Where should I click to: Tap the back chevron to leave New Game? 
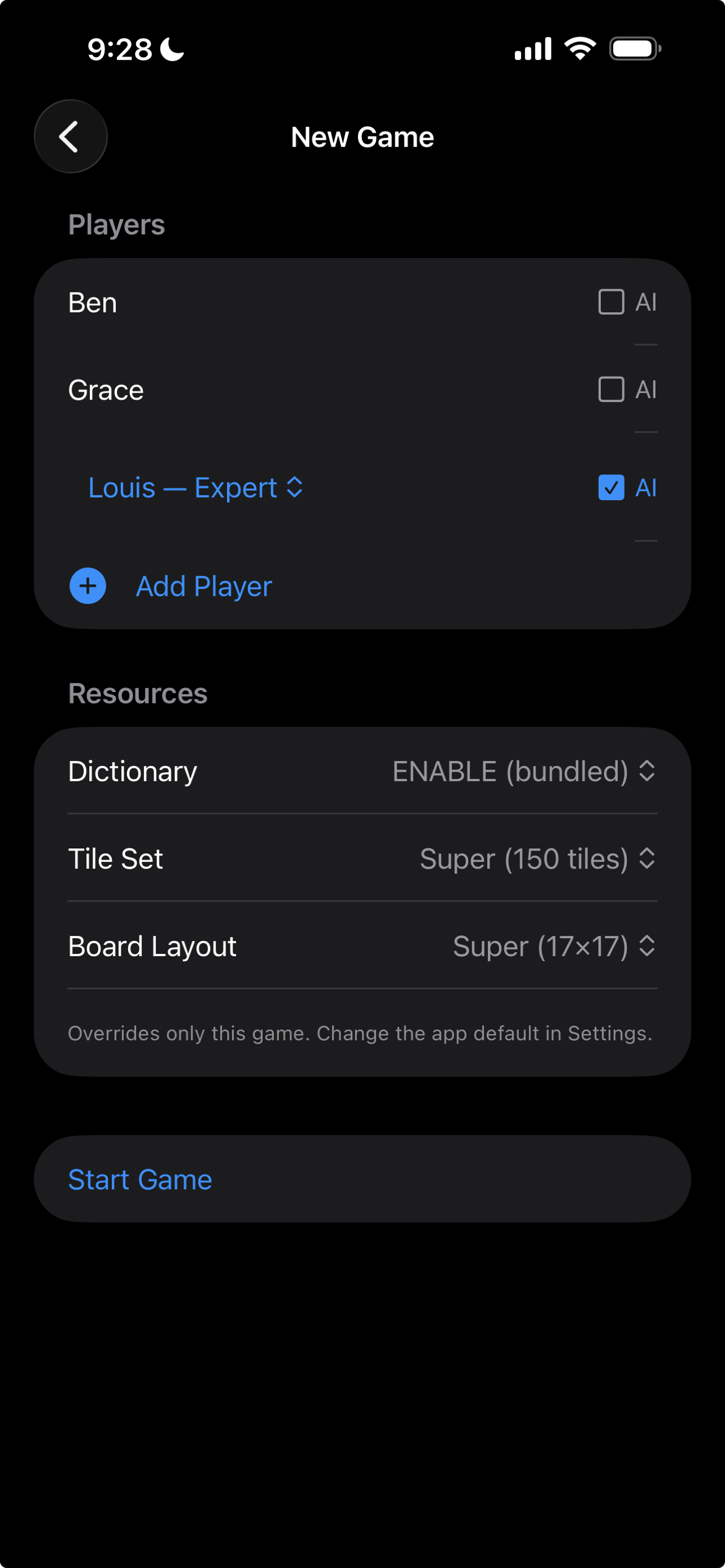[x=70, y=137]
